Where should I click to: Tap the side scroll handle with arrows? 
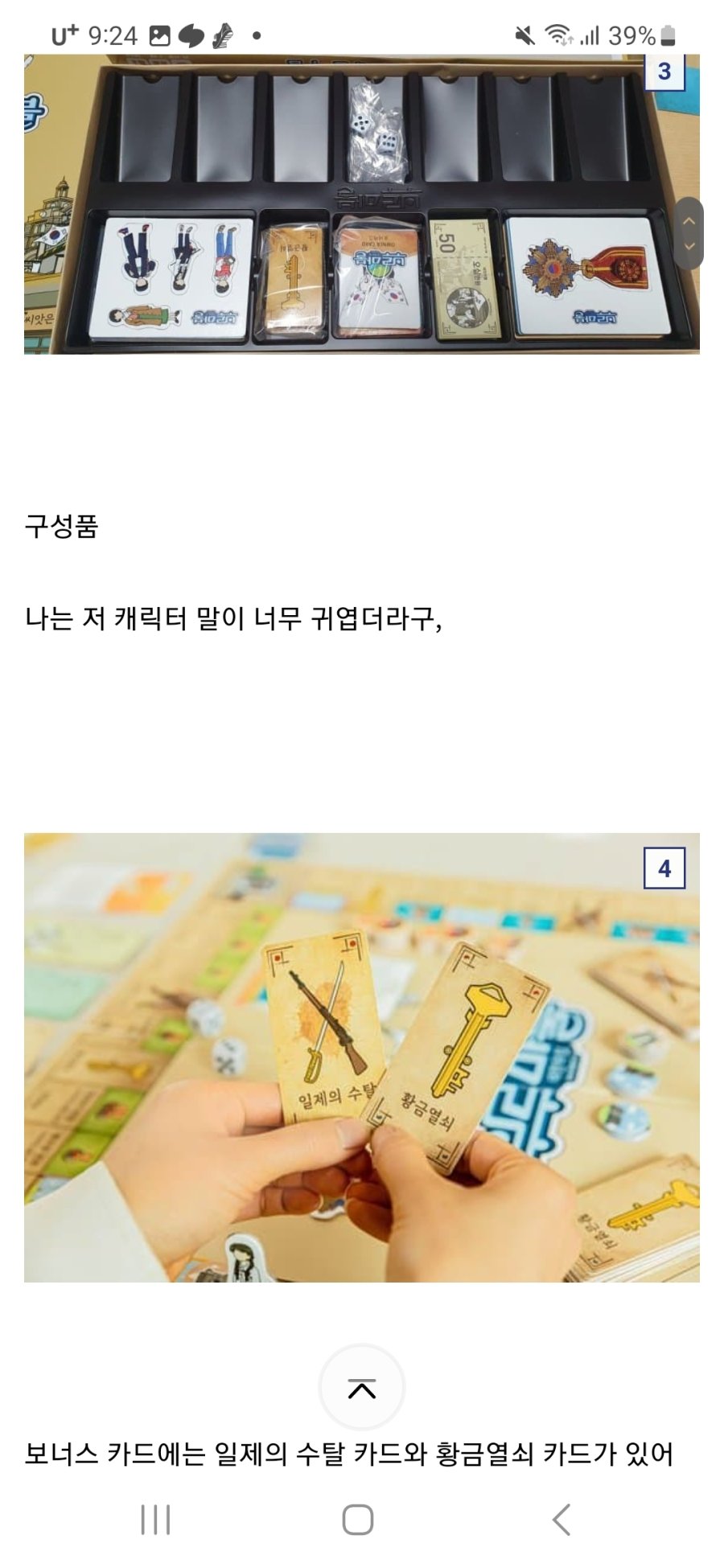point(689,233)
